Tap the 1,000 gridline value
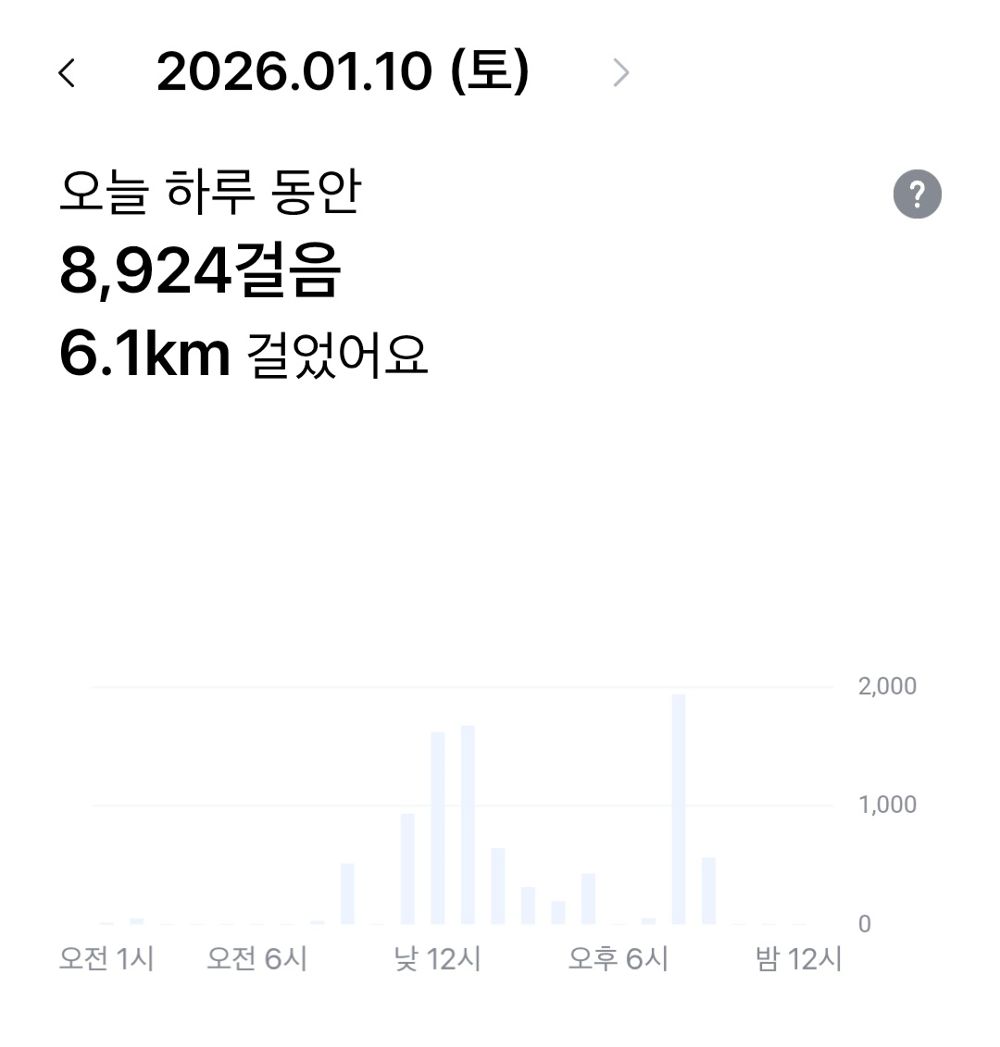Viewport: 1000px width, 1047px height. pyautogui.click(x=889, y=804)
